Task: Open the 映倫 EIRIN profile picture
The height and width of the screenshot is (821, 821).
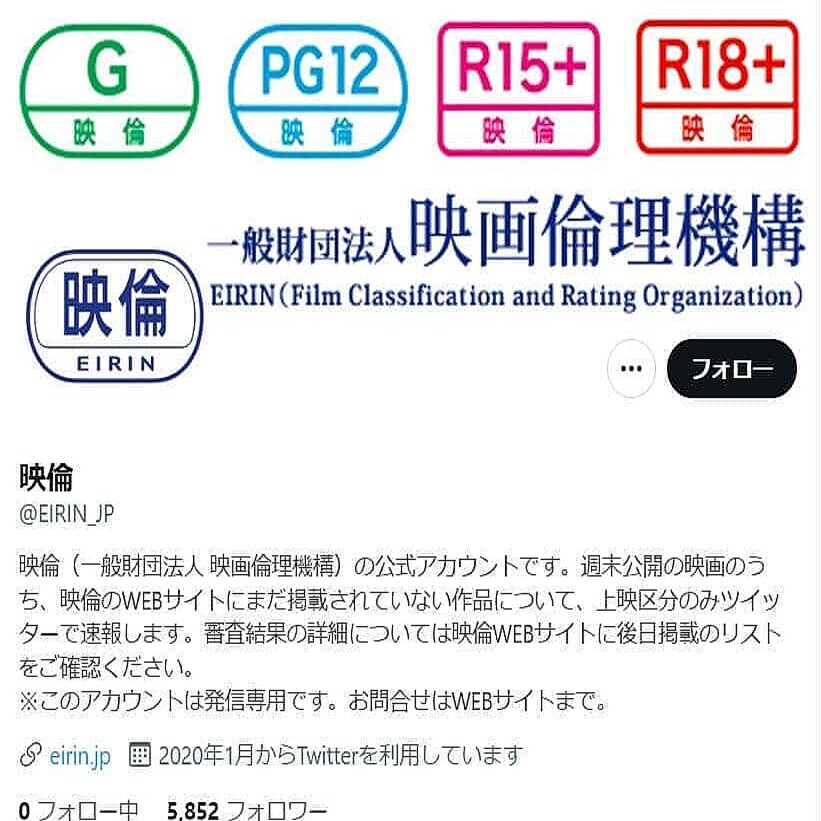Action: 114,316
